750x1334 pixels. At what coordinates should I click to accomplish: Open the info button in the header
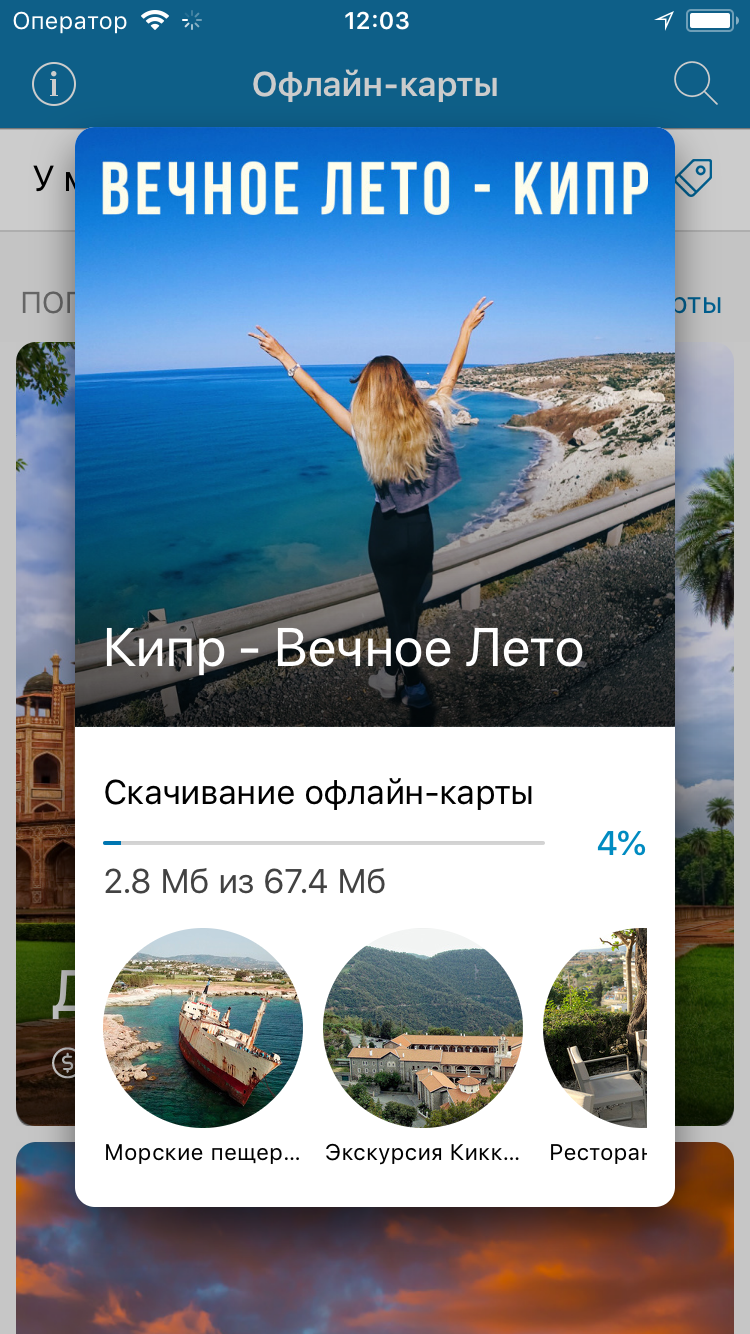(x=54, y=84)
